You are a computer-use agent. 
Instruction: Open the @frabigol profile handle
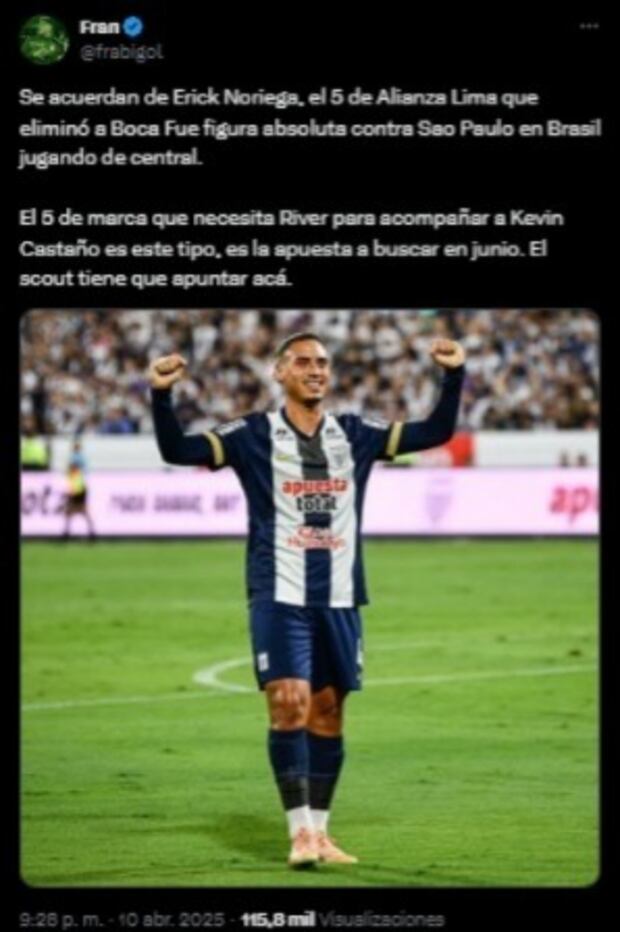[121, 53]
